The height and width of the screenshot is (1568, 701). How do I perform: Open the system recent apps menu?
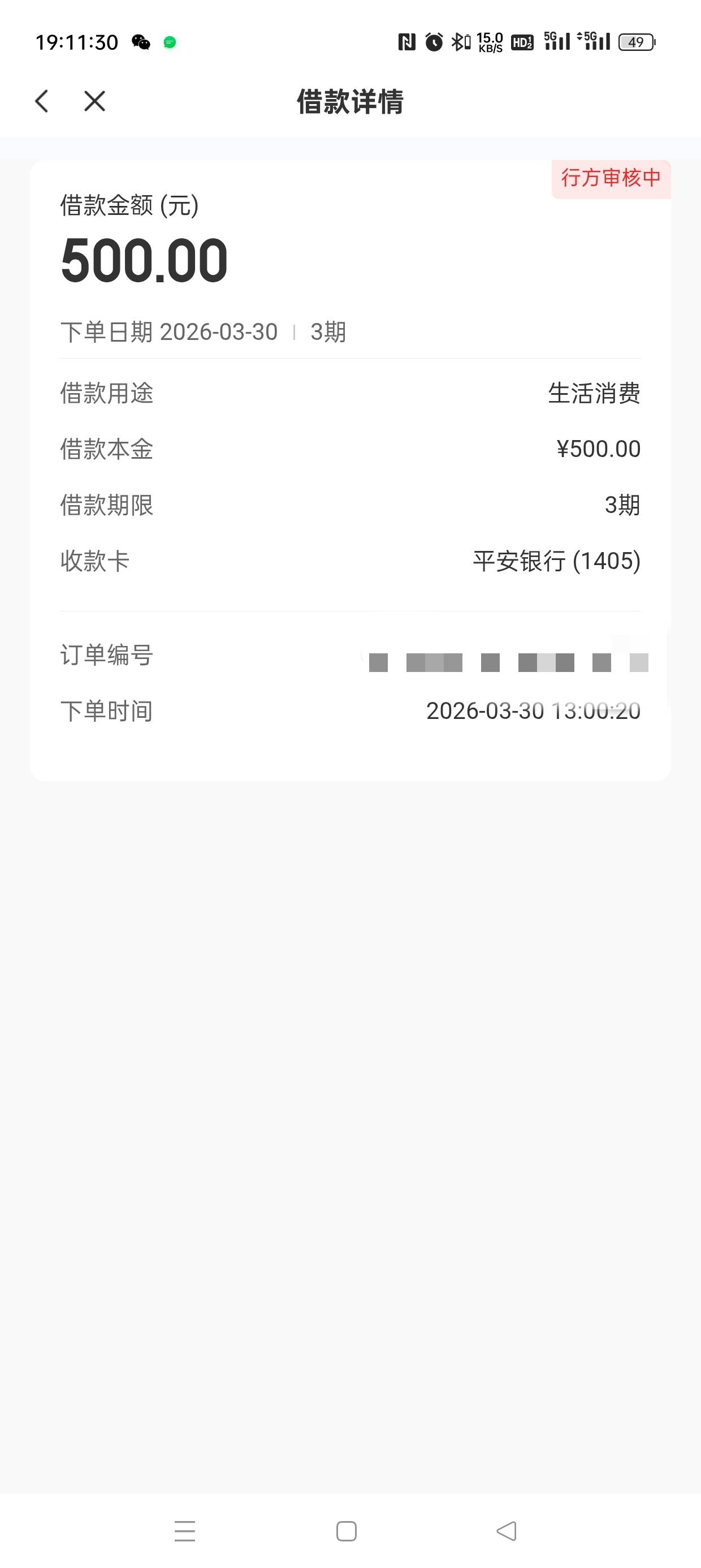tap(184, 1531)
